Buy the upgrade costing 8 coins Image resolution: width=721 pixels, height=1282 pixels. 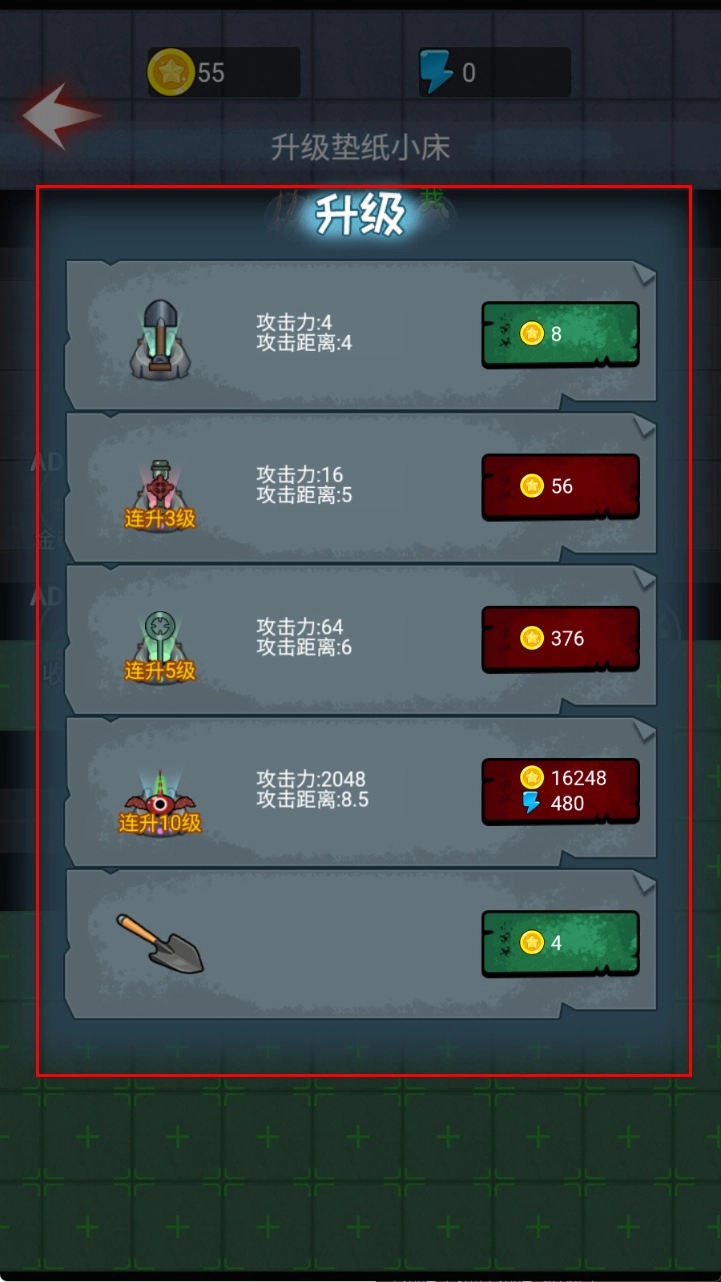click(x=560, y=334)
